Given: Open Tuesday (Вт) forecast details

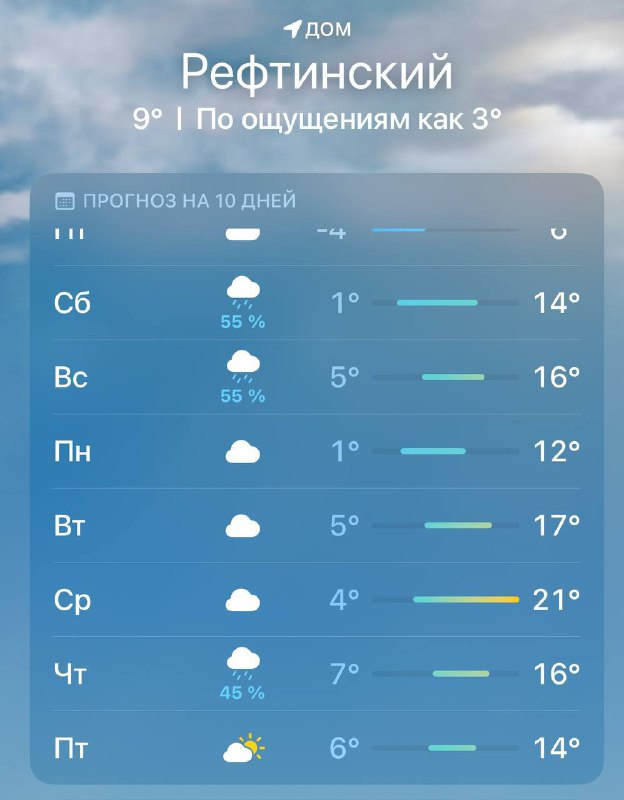Looking at the screenshot, I should 316,525.
